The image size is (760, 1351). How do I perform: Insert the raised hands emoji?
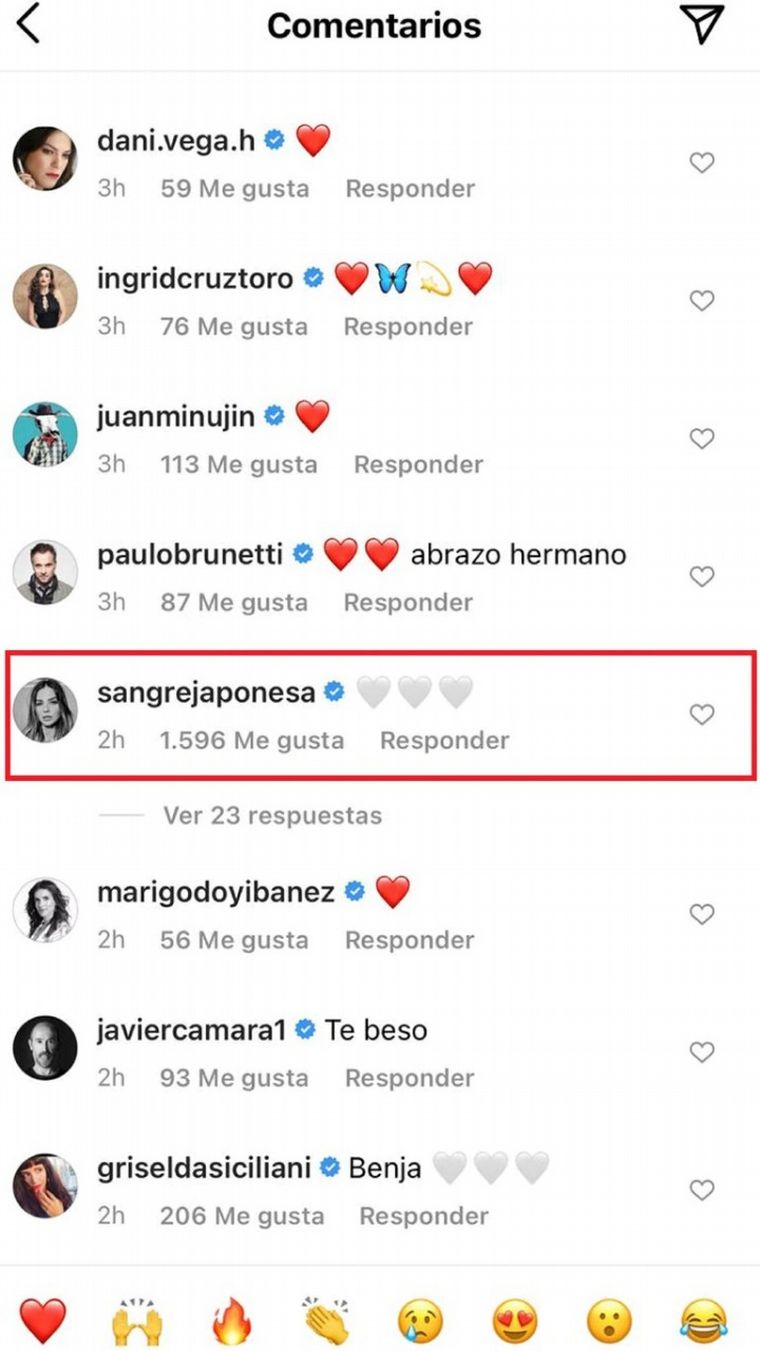(136, 1320)
